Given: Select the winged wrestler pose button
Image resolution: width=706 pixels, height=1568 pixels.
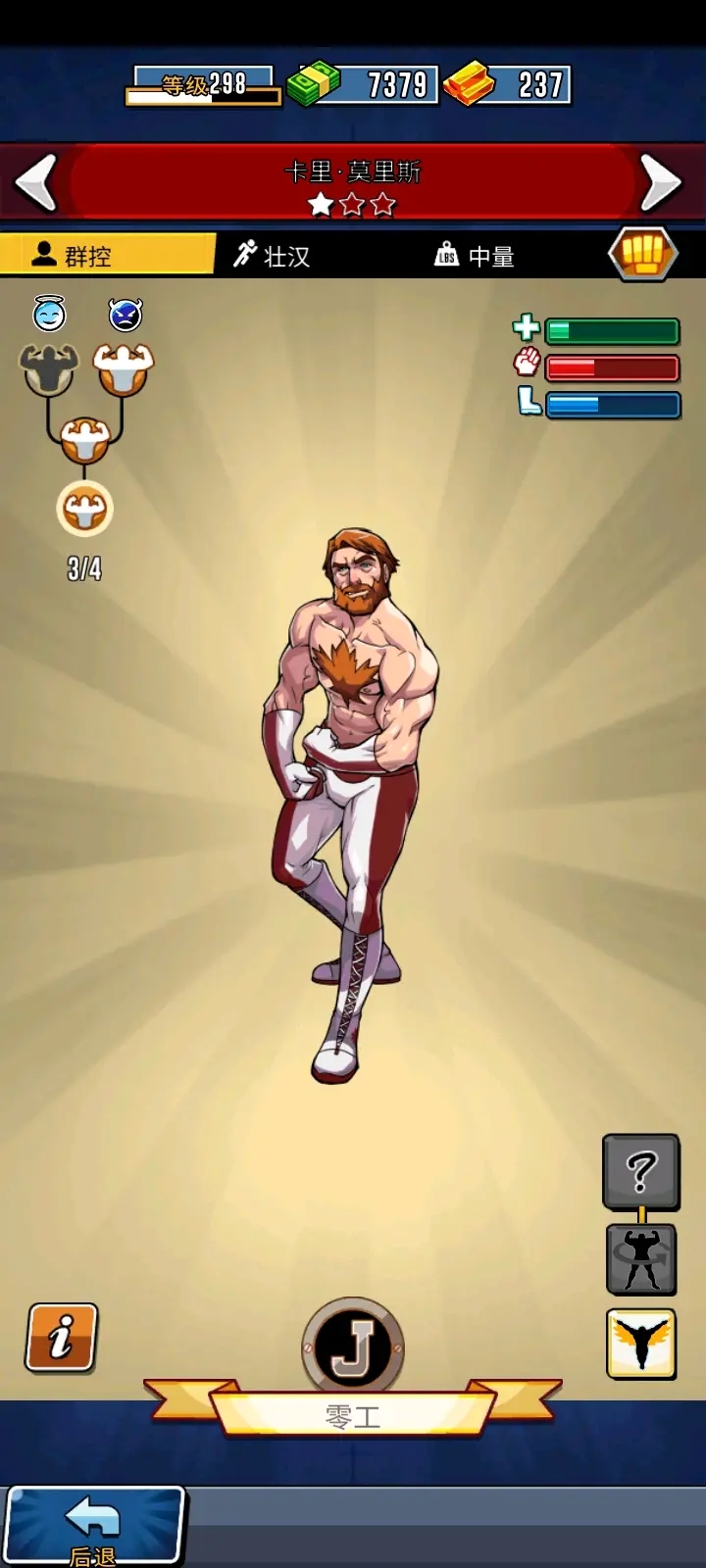Looking at the screenshot, I should click(641, 1344).
